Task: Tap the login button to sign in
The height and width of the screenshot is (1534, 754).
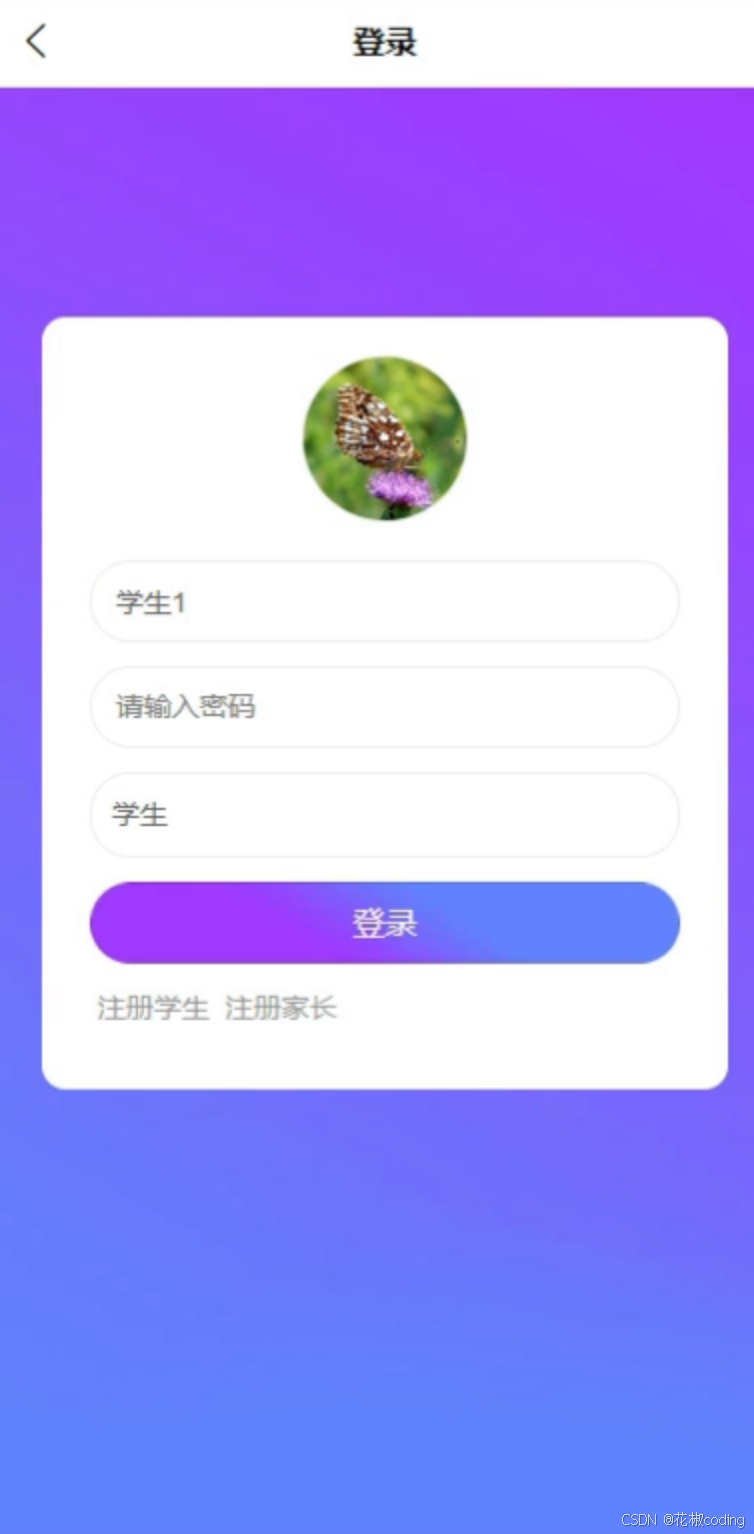Action: coord(385,923)
